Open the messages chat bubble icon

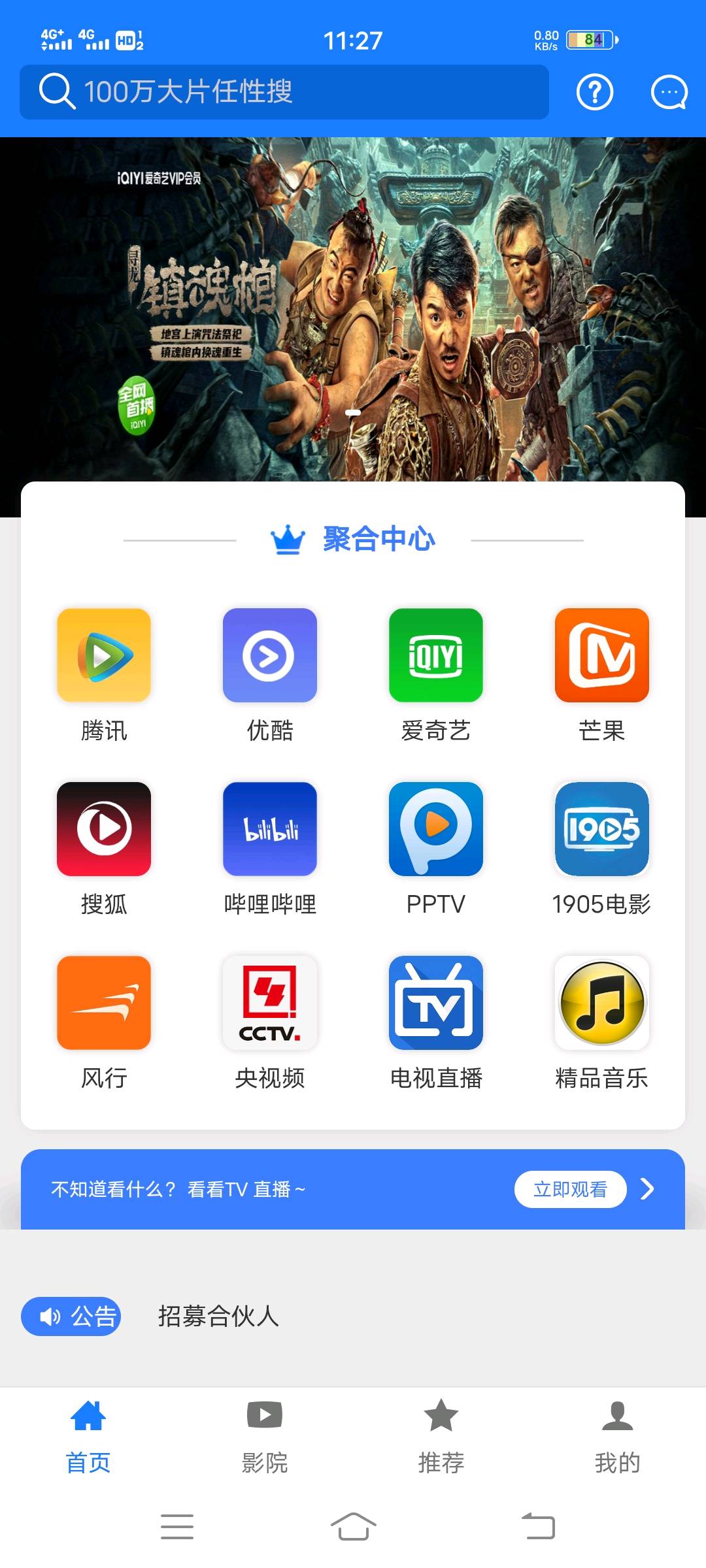[669, 92]
